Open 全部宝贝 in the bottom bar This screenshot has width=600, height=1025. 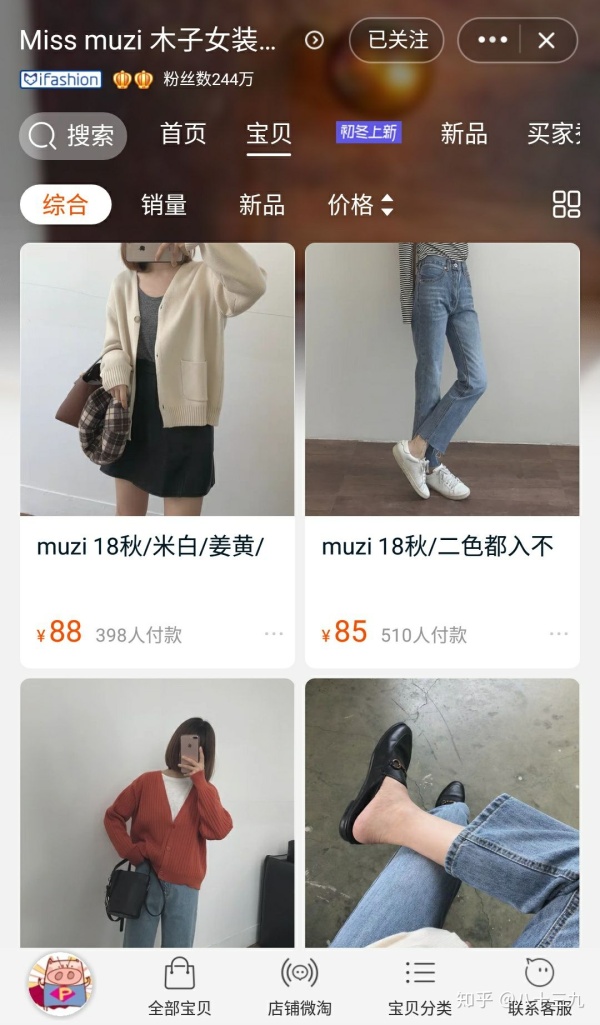[179, 985]
